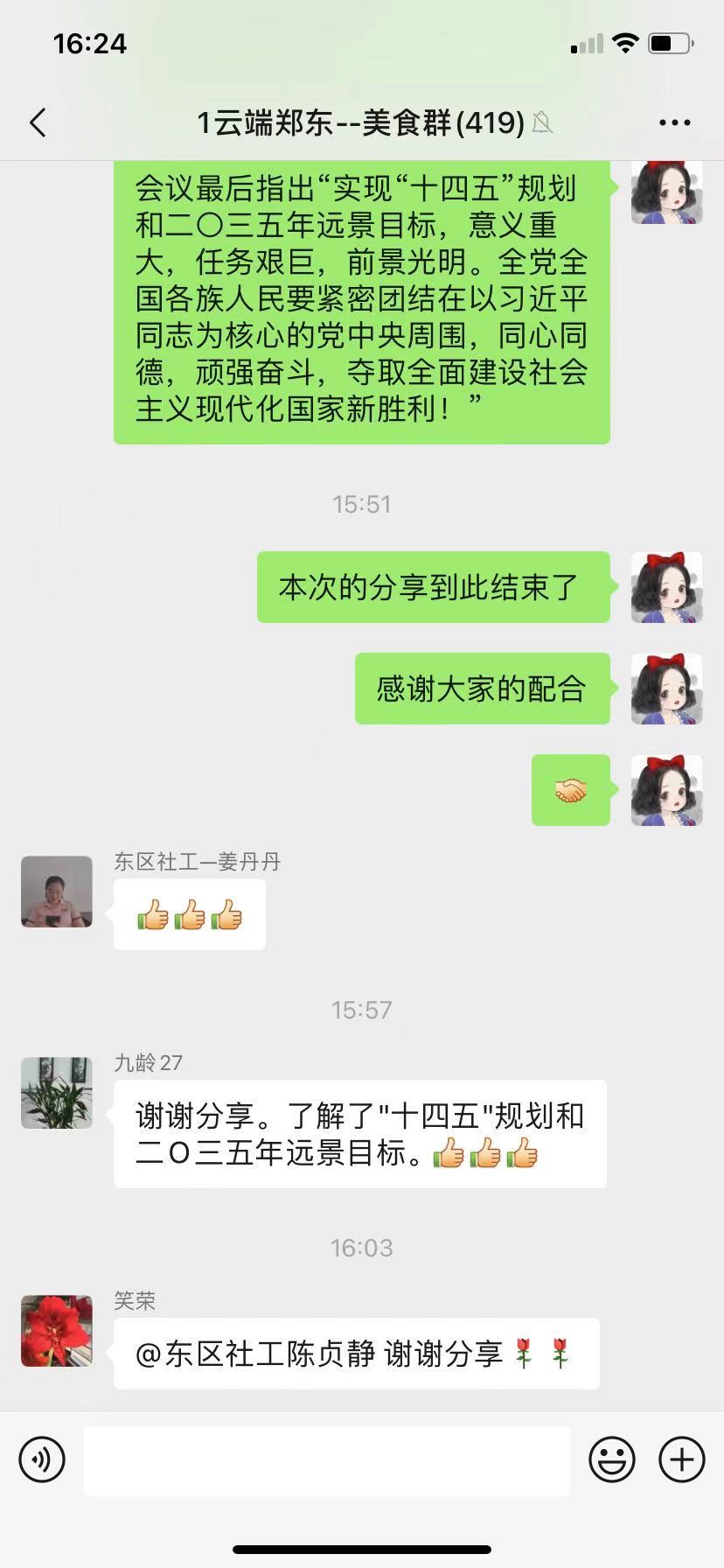Open the emoji sticker panel
Image resolution: width=724 pixels, height=1568 pixels.
click(612, 1459)
